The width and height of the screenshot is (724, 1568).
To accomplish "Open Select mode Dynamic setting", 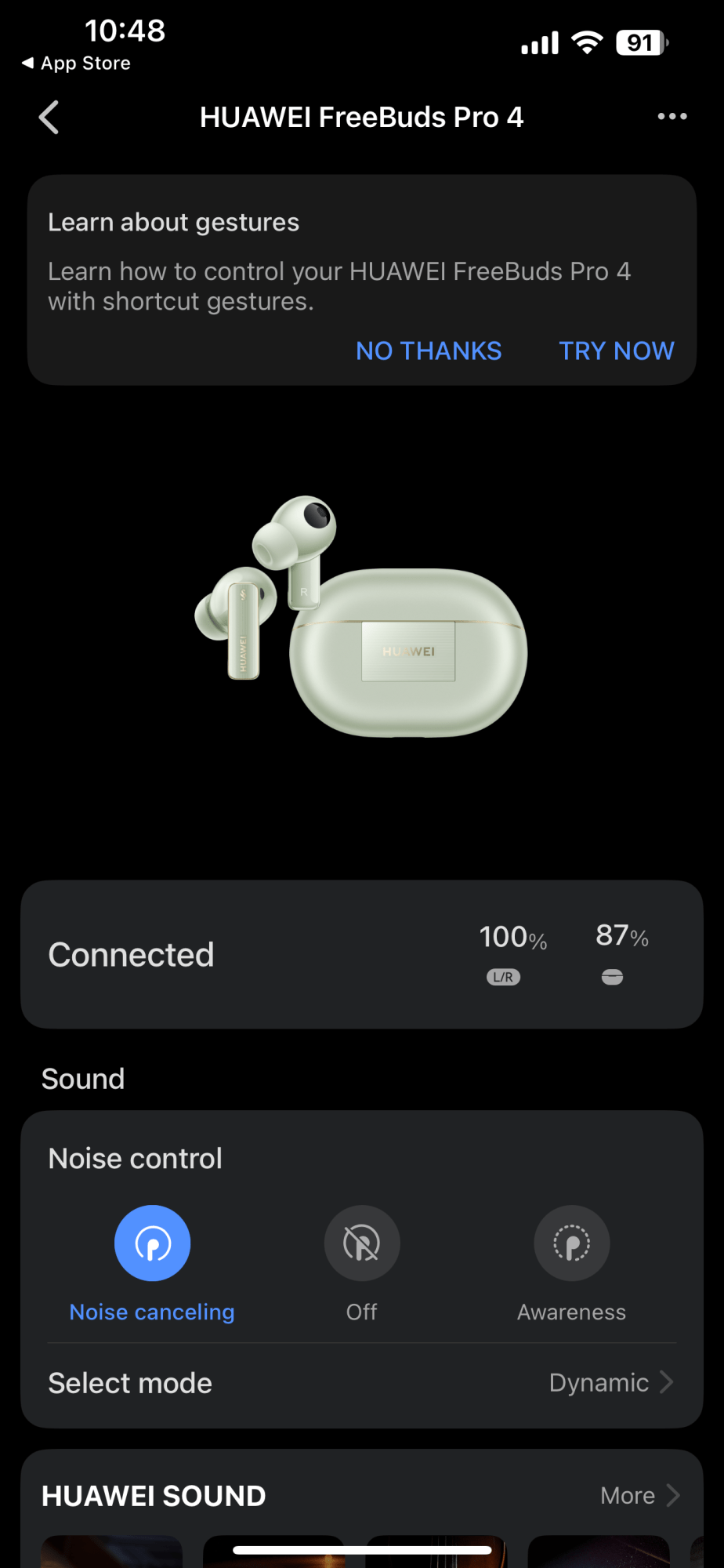I will pos(362,1383).
